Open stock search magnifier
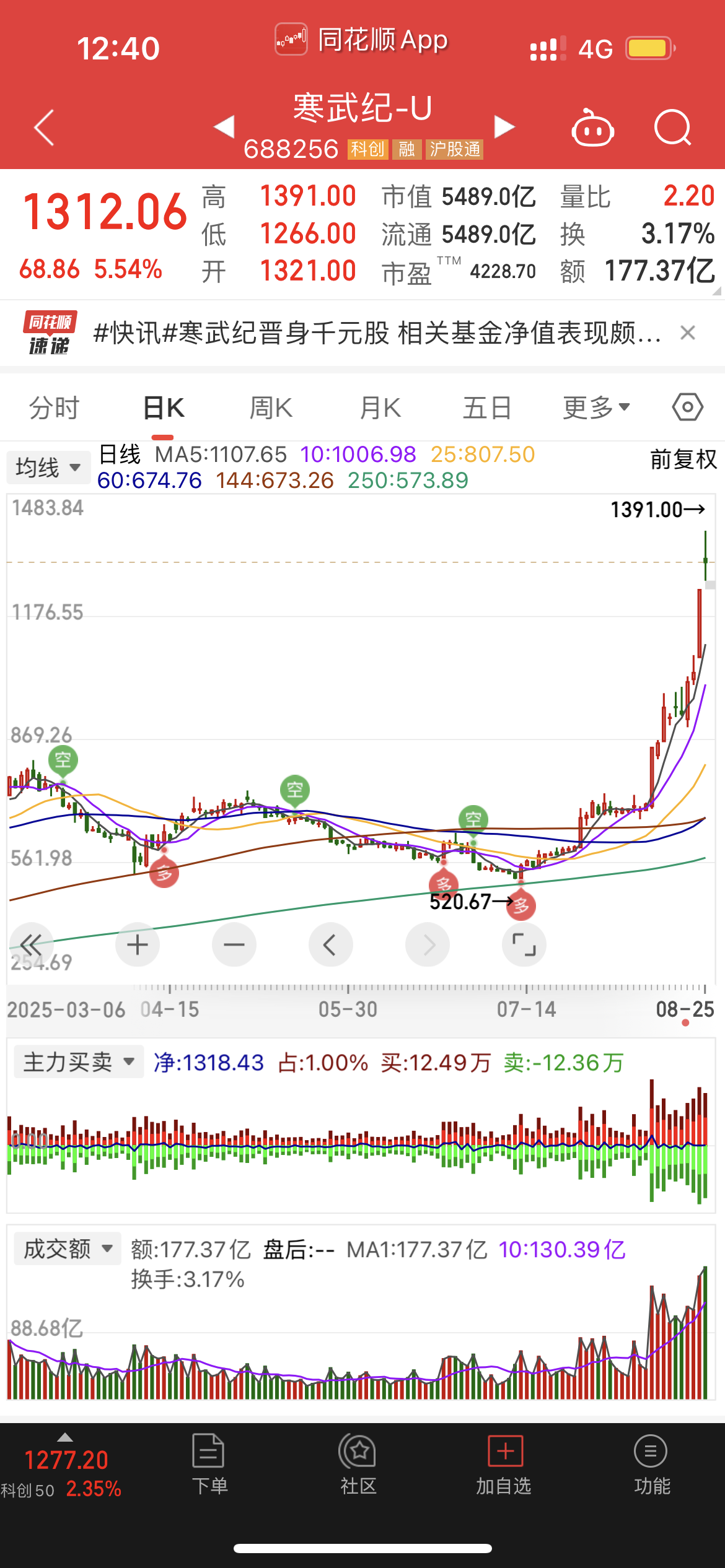The width and height of the screenshot is (725, 1568). coord(673,128)
